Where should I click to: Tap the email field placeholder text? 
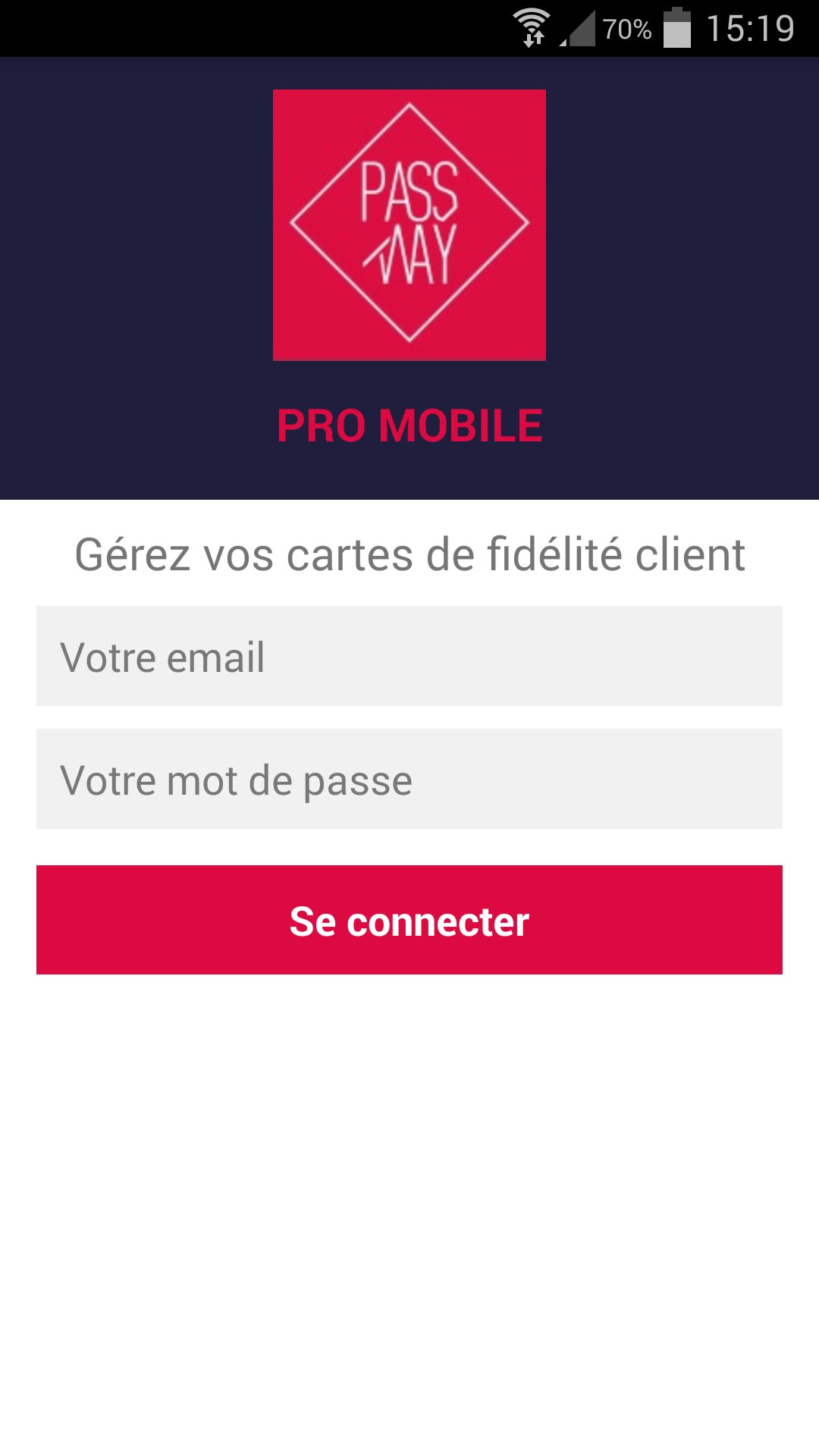tap(165, 657)
